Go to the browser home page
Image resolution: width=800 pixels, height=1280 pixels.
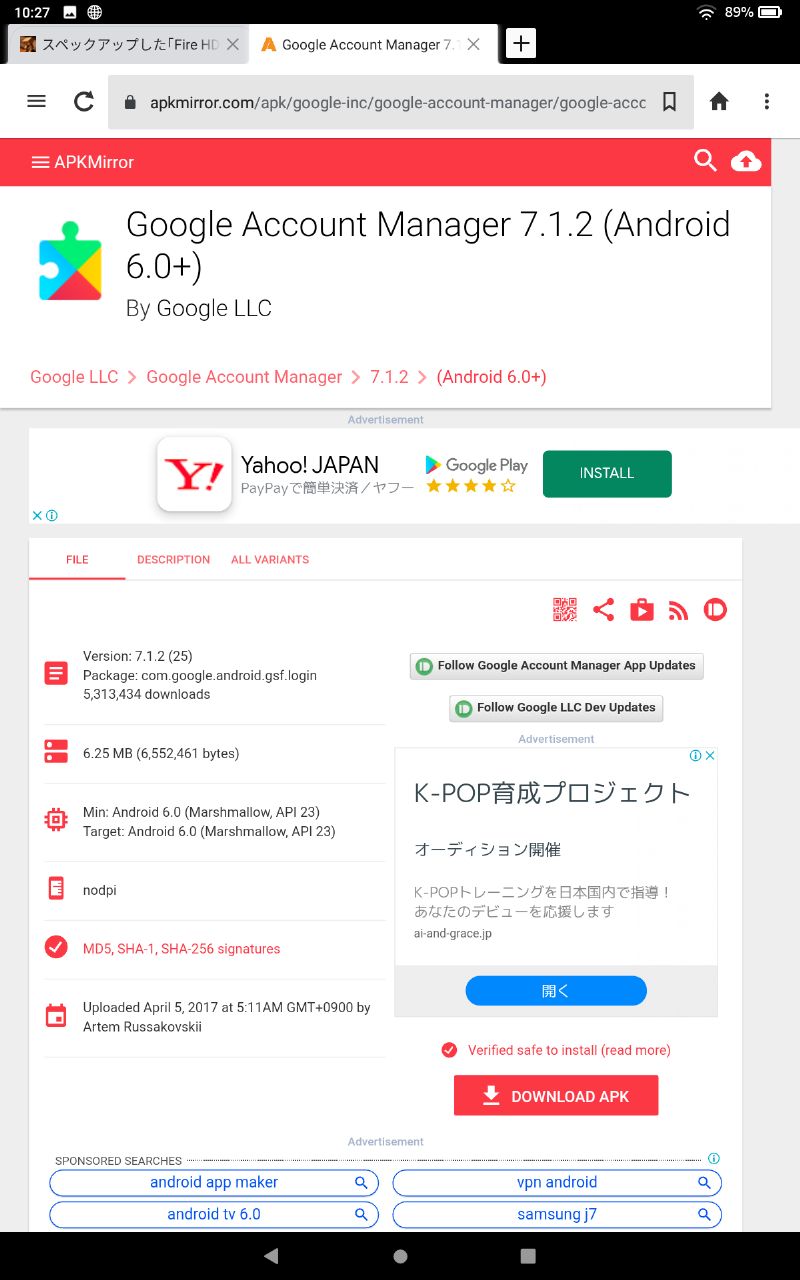click(x=719, y=101)
